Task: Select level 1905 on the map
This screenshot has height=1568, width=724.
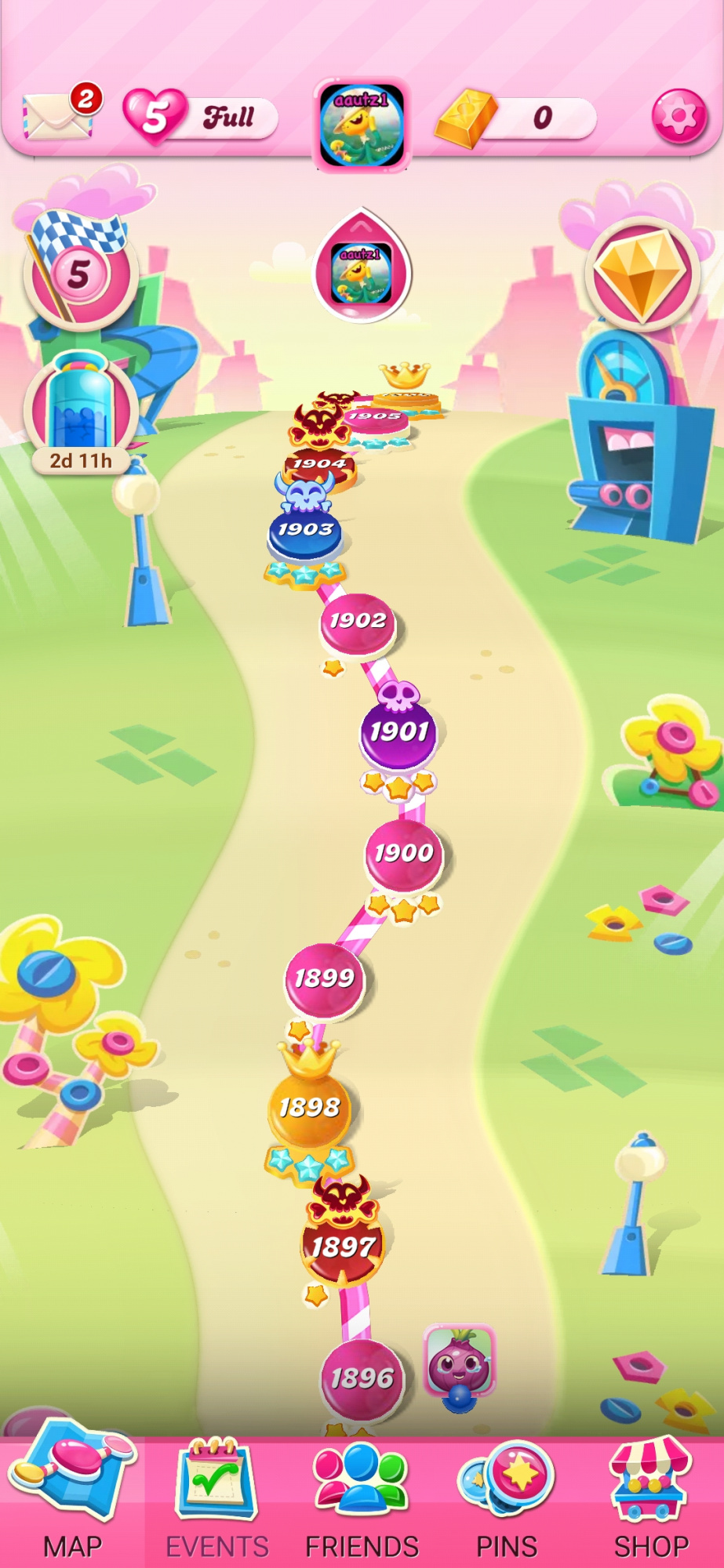Action: pyautogui.click(x=377, y=419)
